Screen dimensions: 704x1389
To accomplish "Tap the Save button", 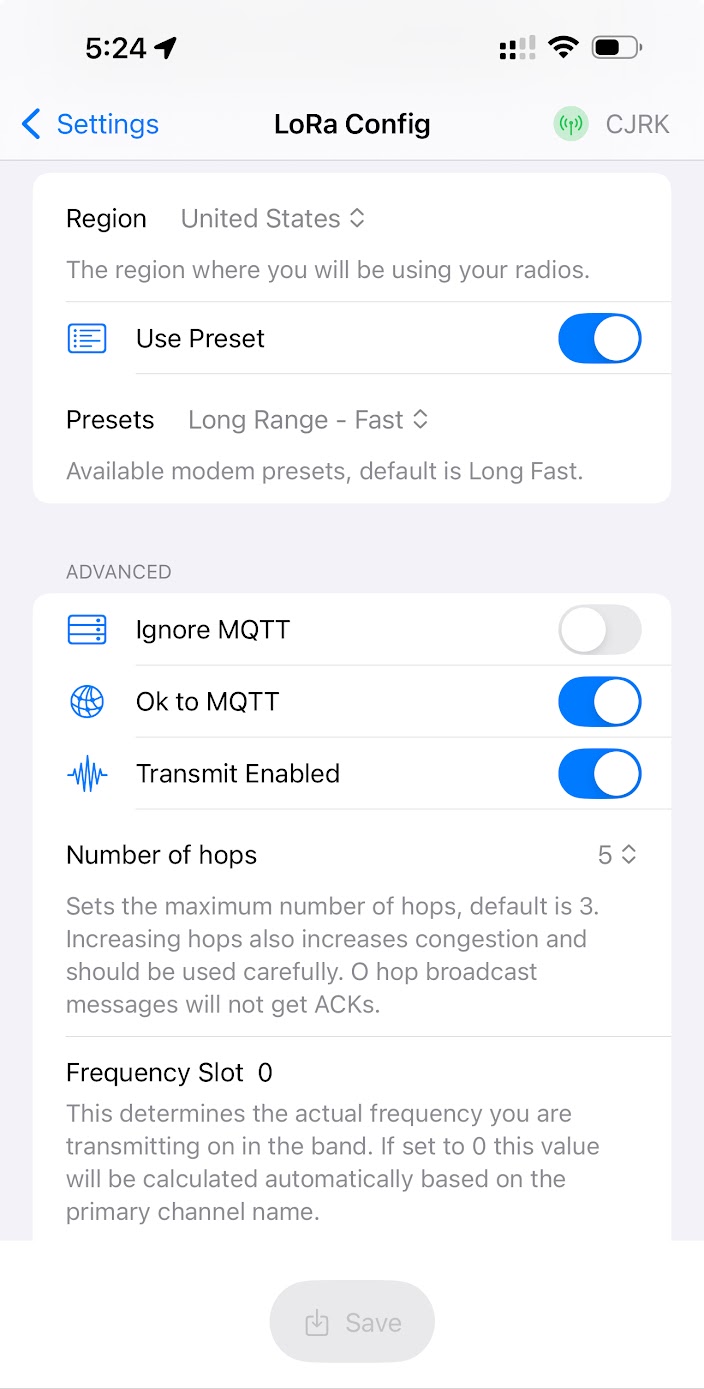I will point(352,1322).
